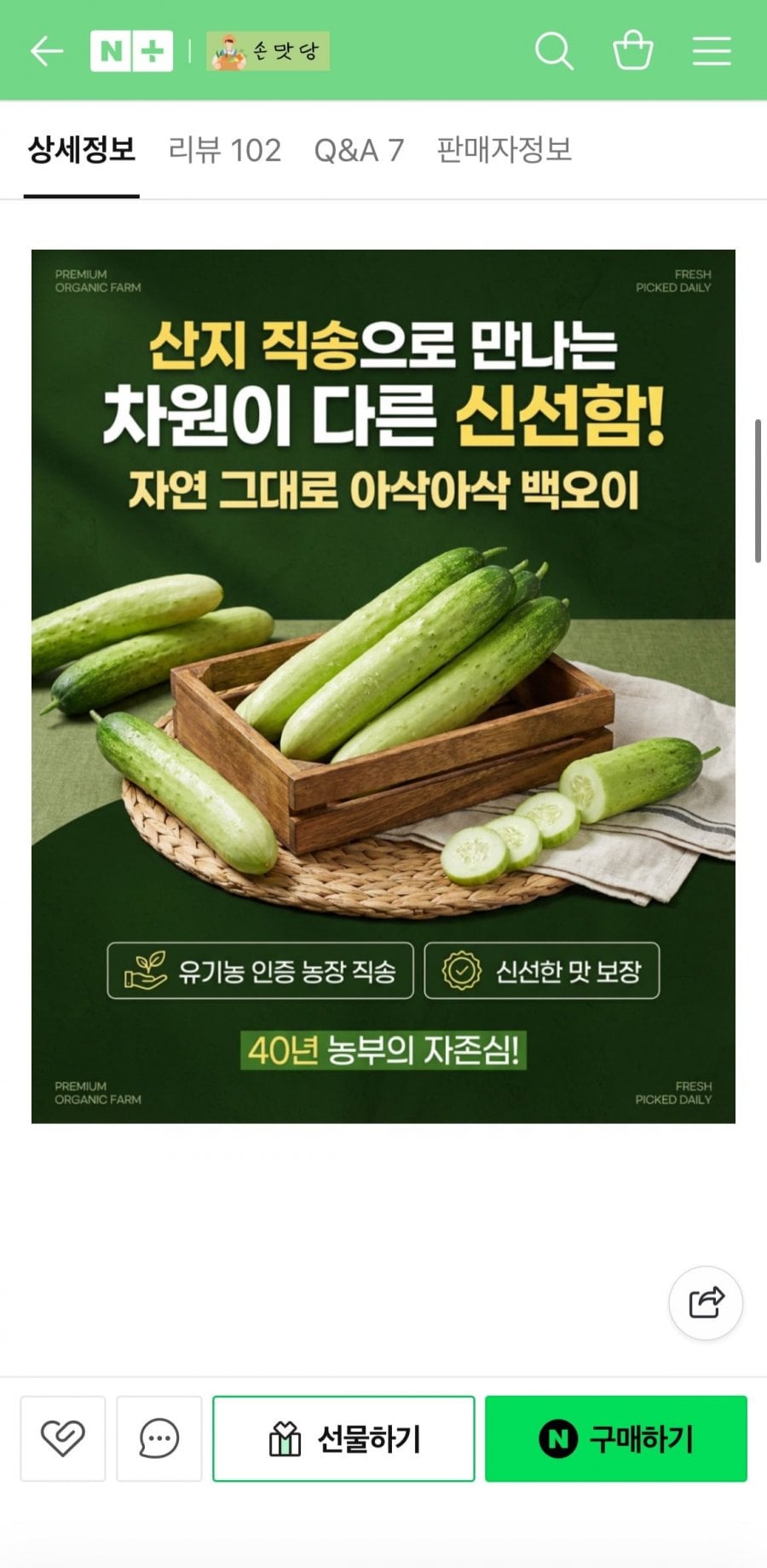The height and width of the screenshot is (1568, 767).
Task: Switch to the 리뷰 102 tab
Action: click(225, 151)
